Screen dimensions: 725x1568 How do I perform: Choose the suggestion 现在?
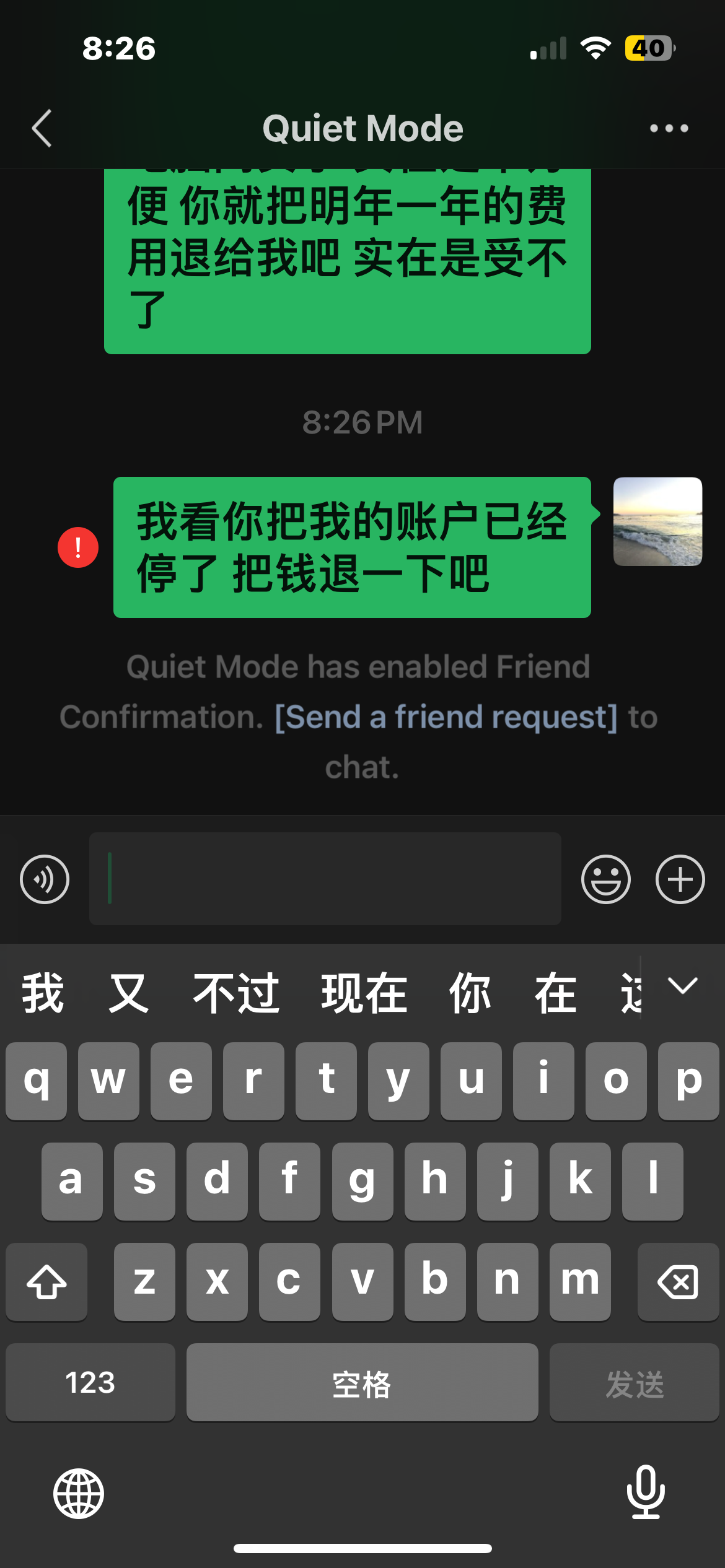point(364,994)
